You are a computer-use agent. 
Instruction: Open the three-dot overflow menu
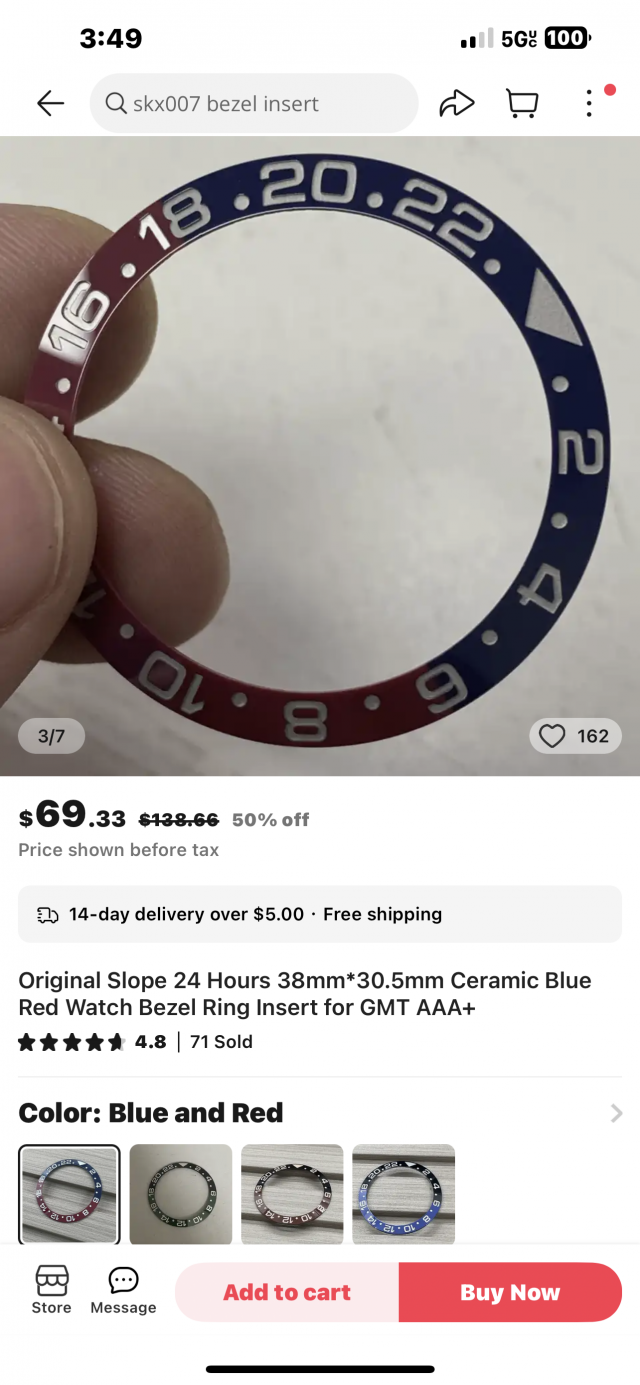pos(589,103)
